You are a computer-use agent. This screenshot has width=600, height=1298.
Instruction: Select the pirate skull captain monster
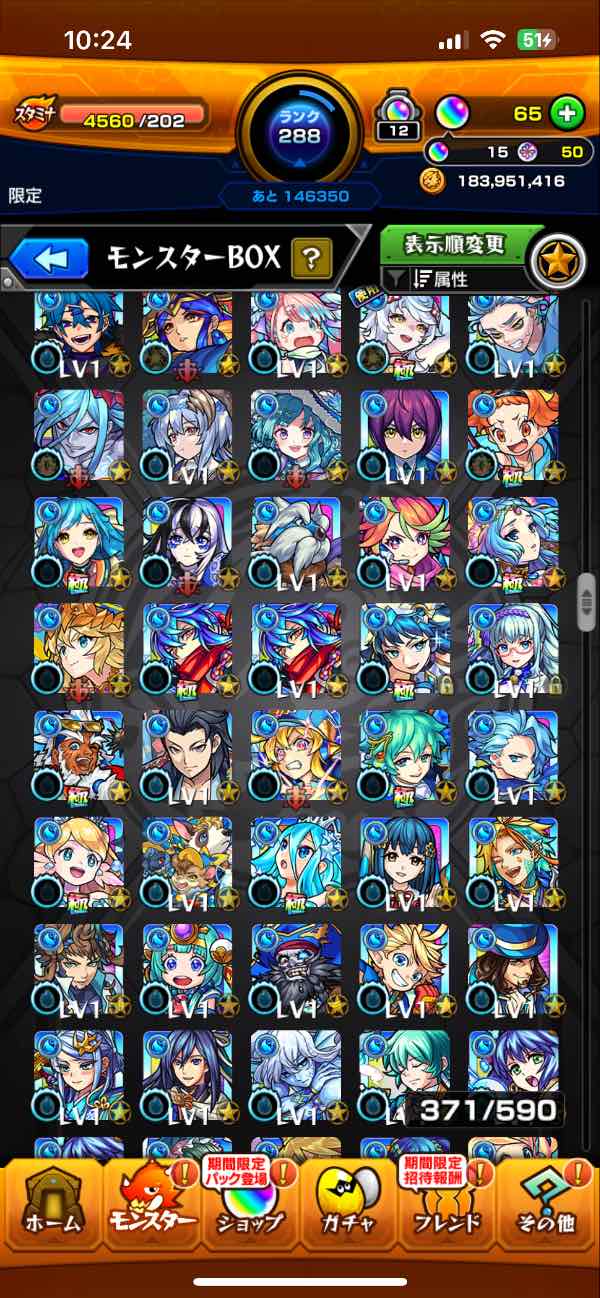coord(296,971)
